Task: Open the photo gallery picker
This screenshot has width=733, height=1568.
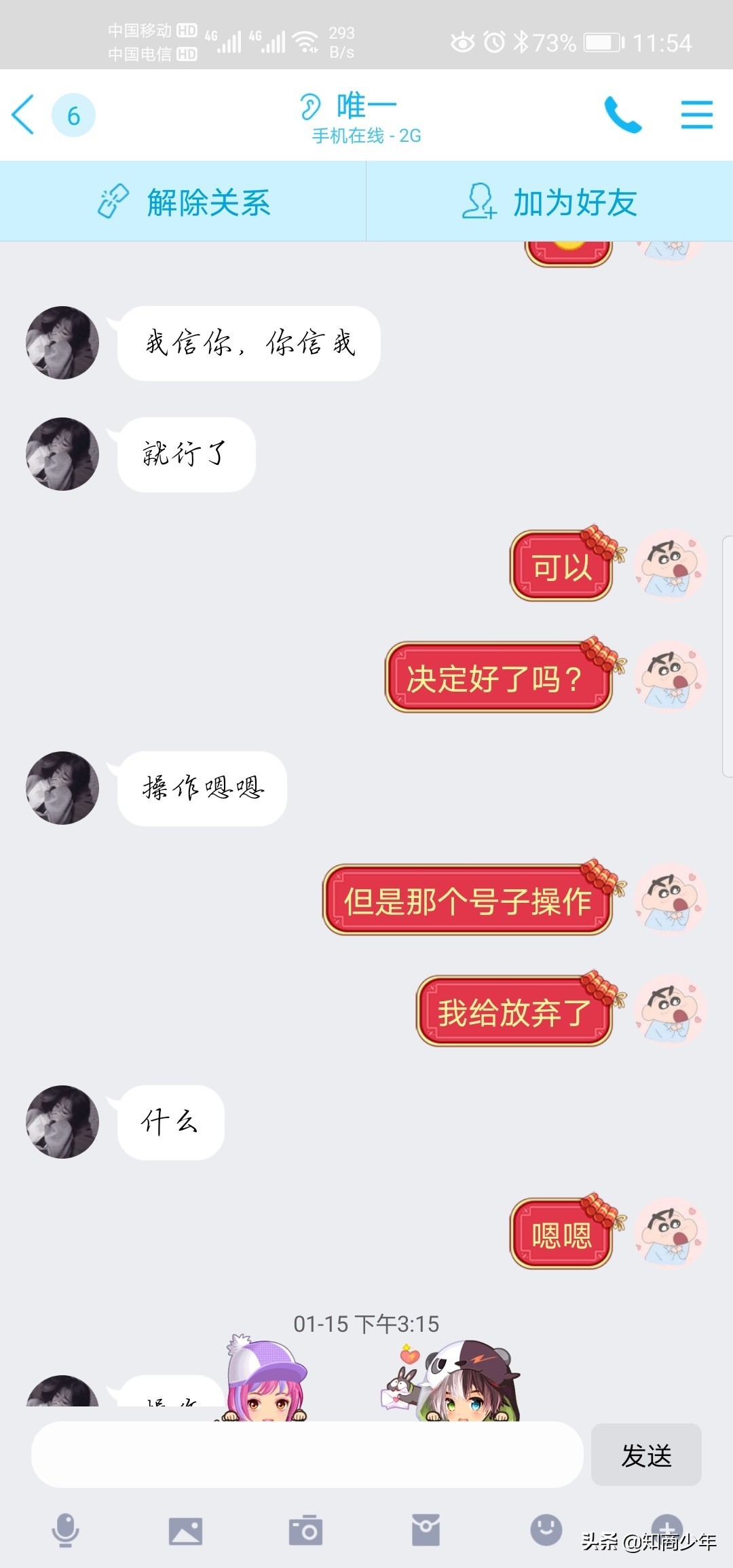Action: click(x=185, y=1531)
